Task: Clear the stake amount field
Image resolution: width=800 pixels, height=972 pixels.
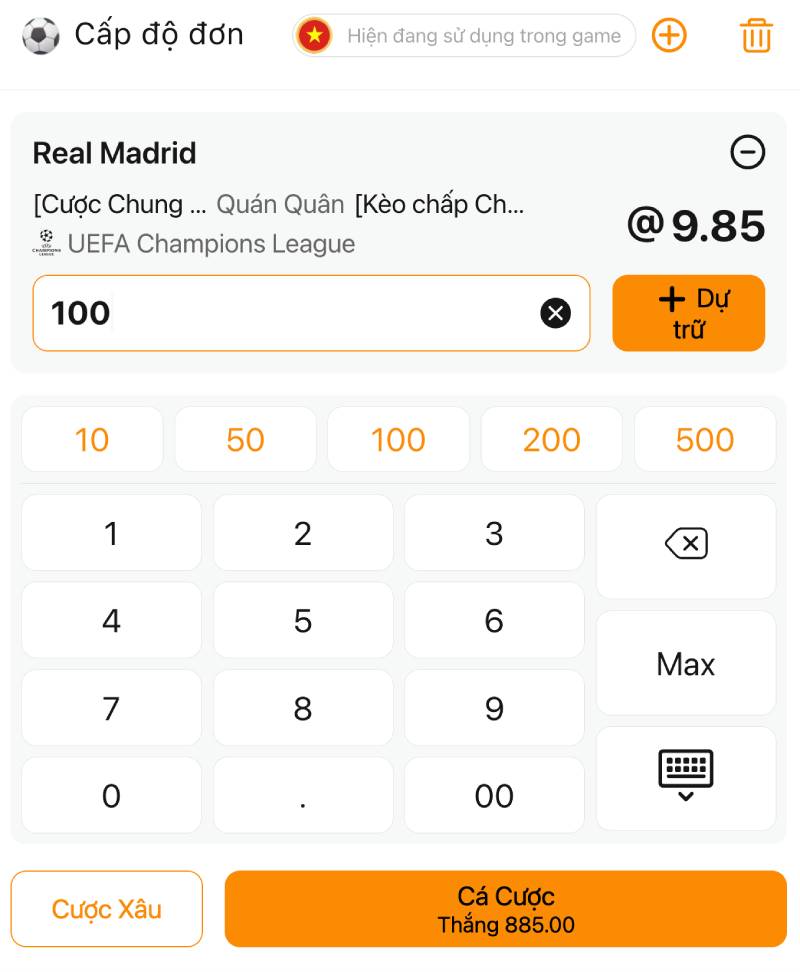Action: click(555, 313)
